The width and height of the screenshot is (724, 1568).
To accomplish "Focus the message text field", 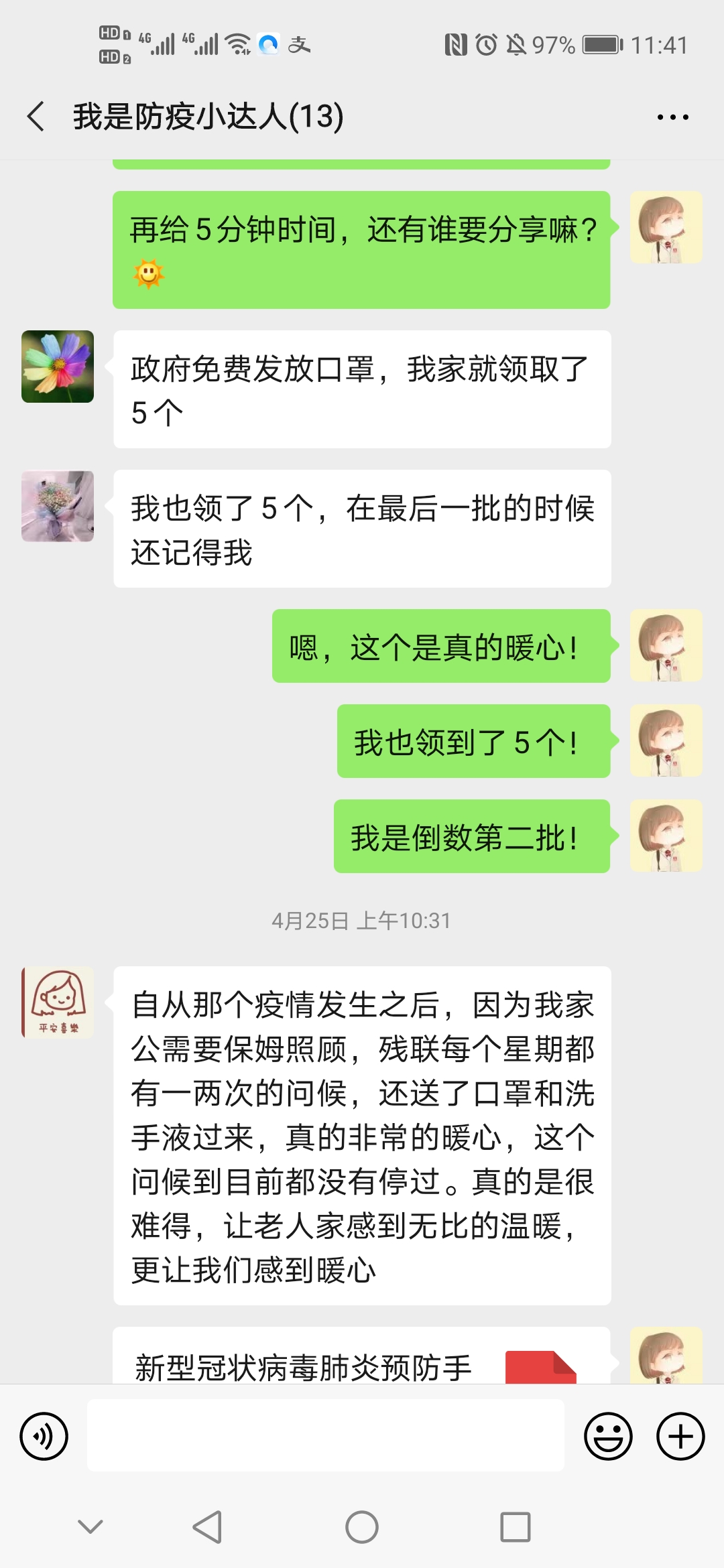I will coord(325,1435).
